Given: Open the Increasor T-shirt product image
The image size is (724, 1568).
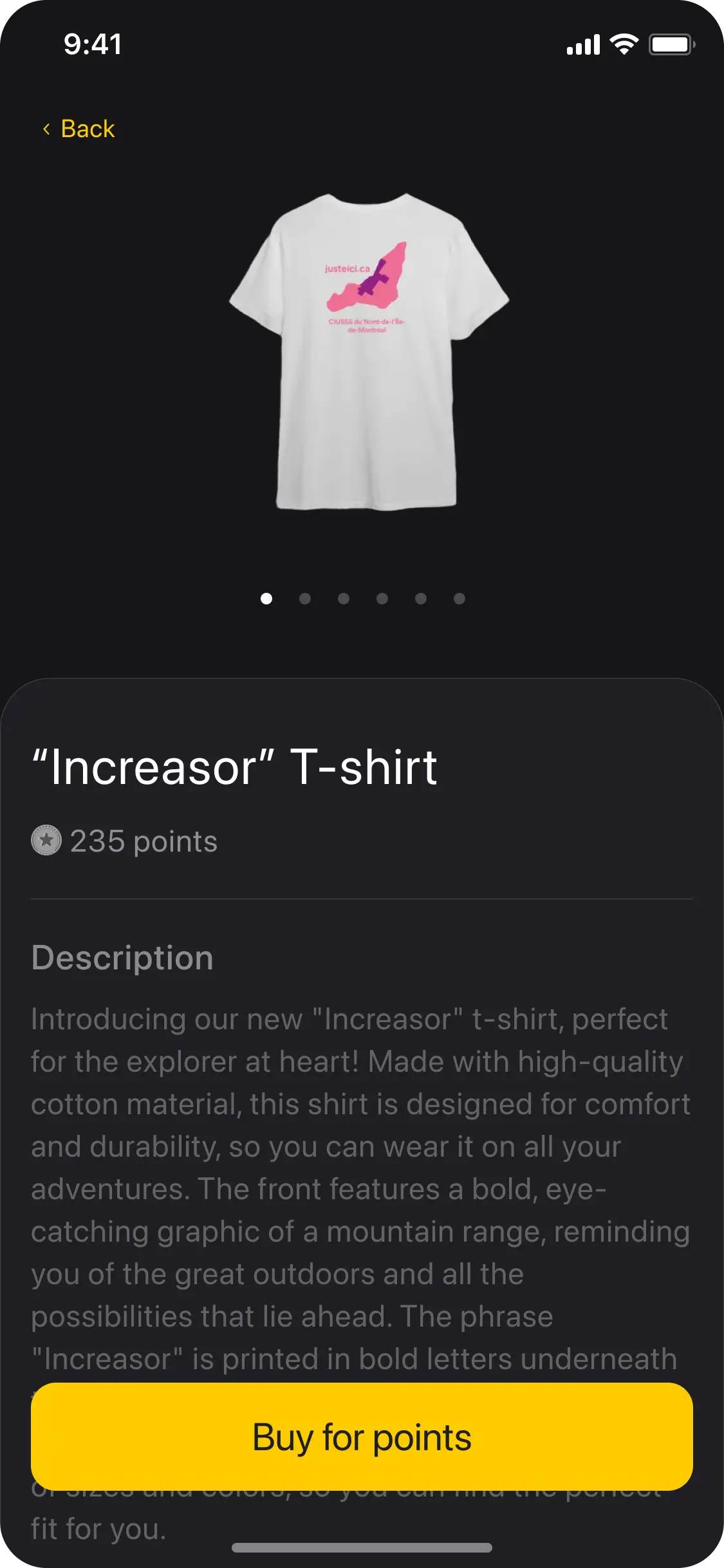Looking at the screenshot, I should tap(368, 352).
